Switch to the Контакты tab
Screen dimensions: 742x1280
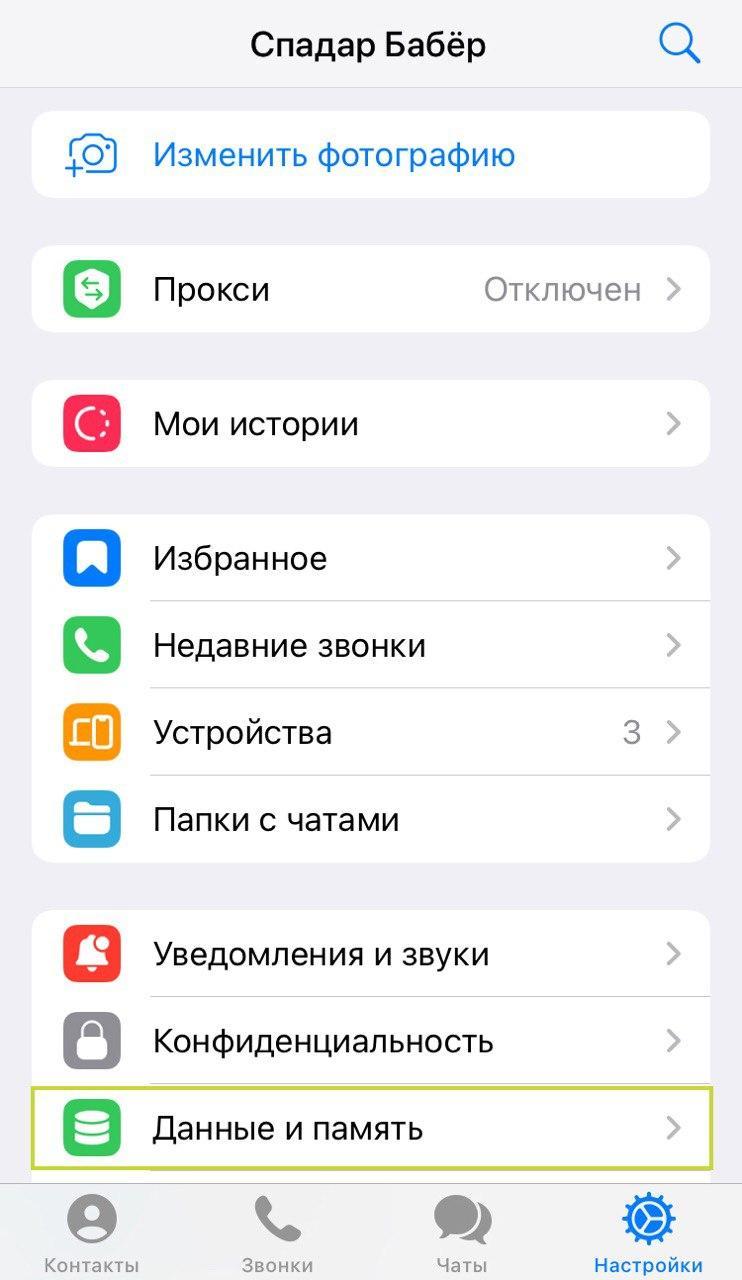click(x=92, y=1234)
